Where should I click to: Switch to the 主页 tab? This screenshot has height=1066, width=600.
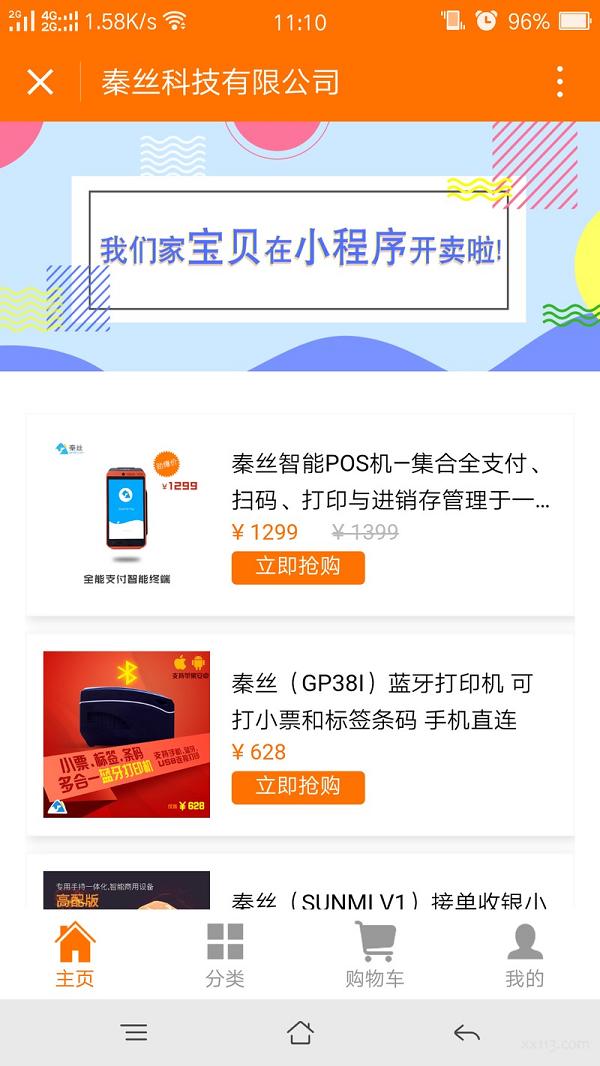pyautogui.click(x=75, y=955)
